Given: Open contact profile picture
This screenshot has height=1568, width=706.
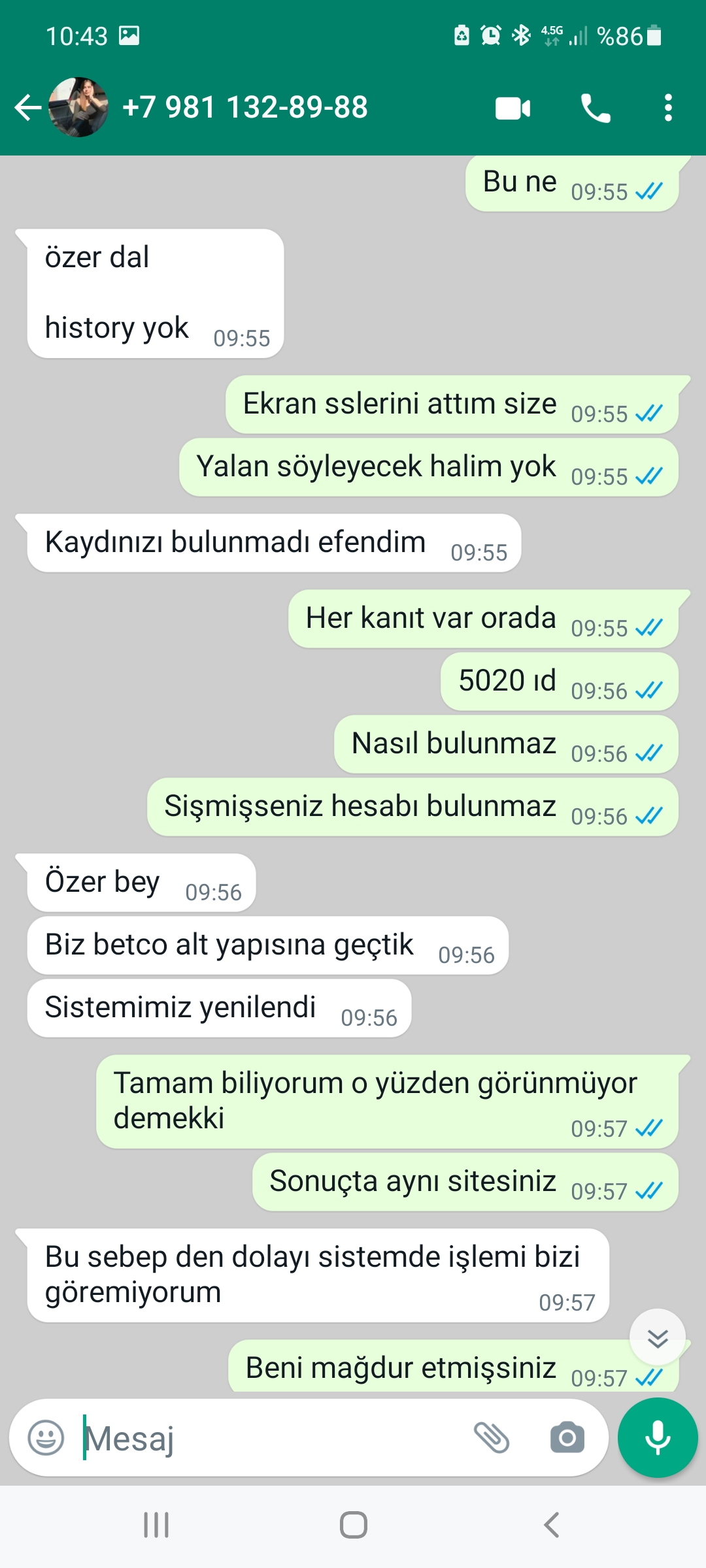Looking at the screenshot, I should click(x=78, y=107).
